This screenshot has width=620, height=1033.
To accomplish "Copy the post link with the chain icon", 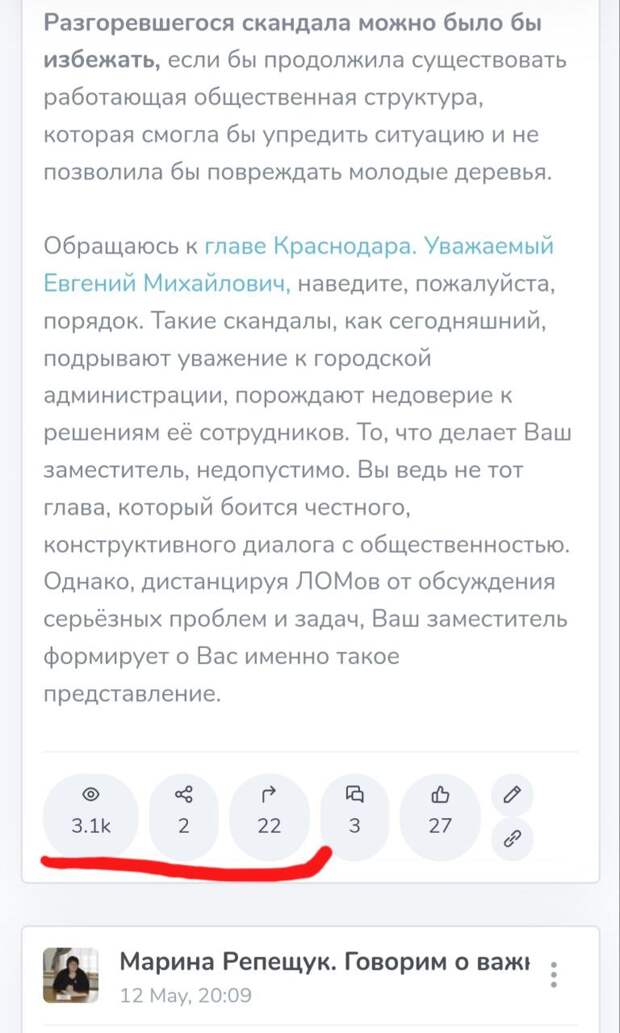I will coord(512,840).
